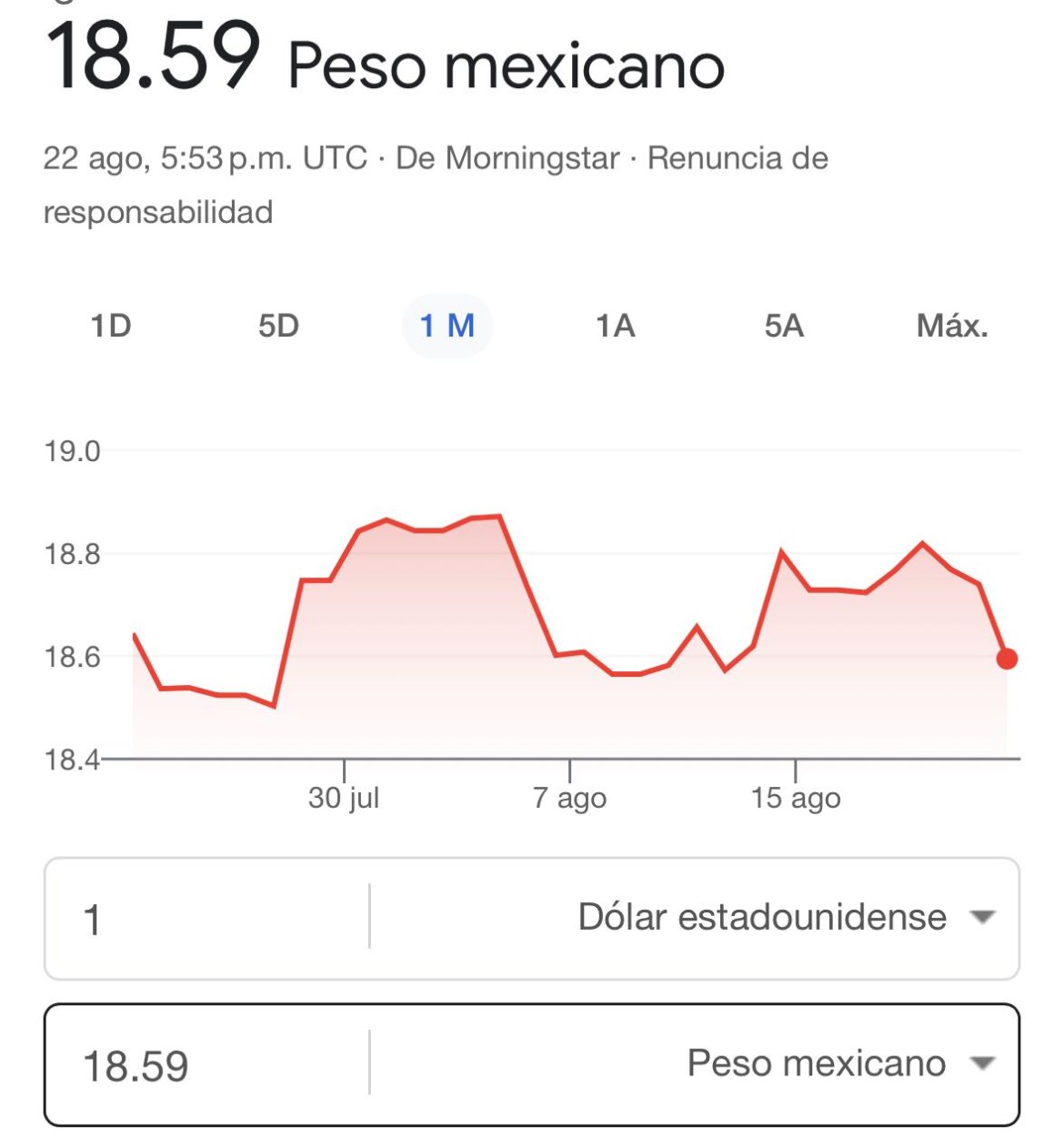Show the 5A five-year chart
This screenshot has height=1138, width=1064.
point(784,327)
